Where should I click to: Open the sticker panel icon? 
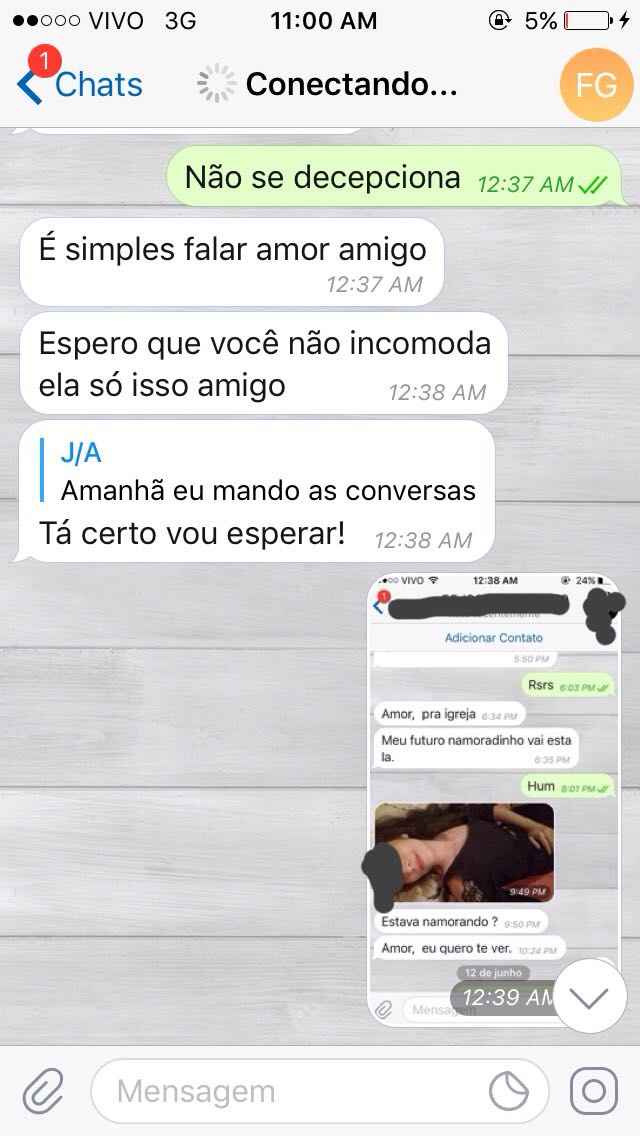[510, 1091]
